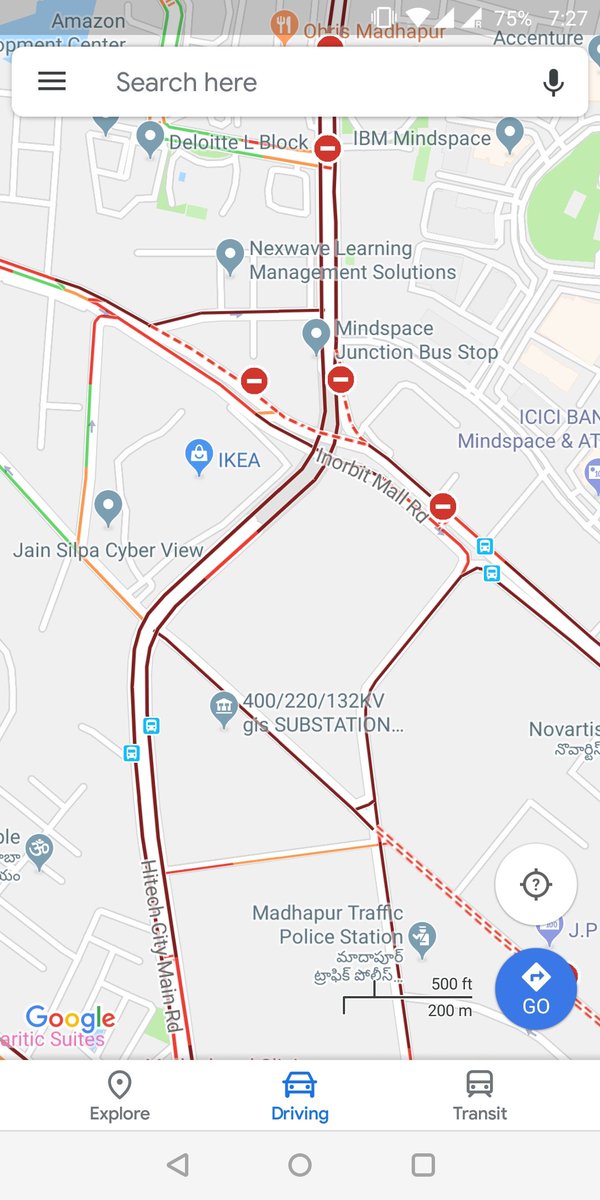This screenshot has height=1200, width=600.
Task: Go back with the system back button
Action: (x=178, y=1165)
